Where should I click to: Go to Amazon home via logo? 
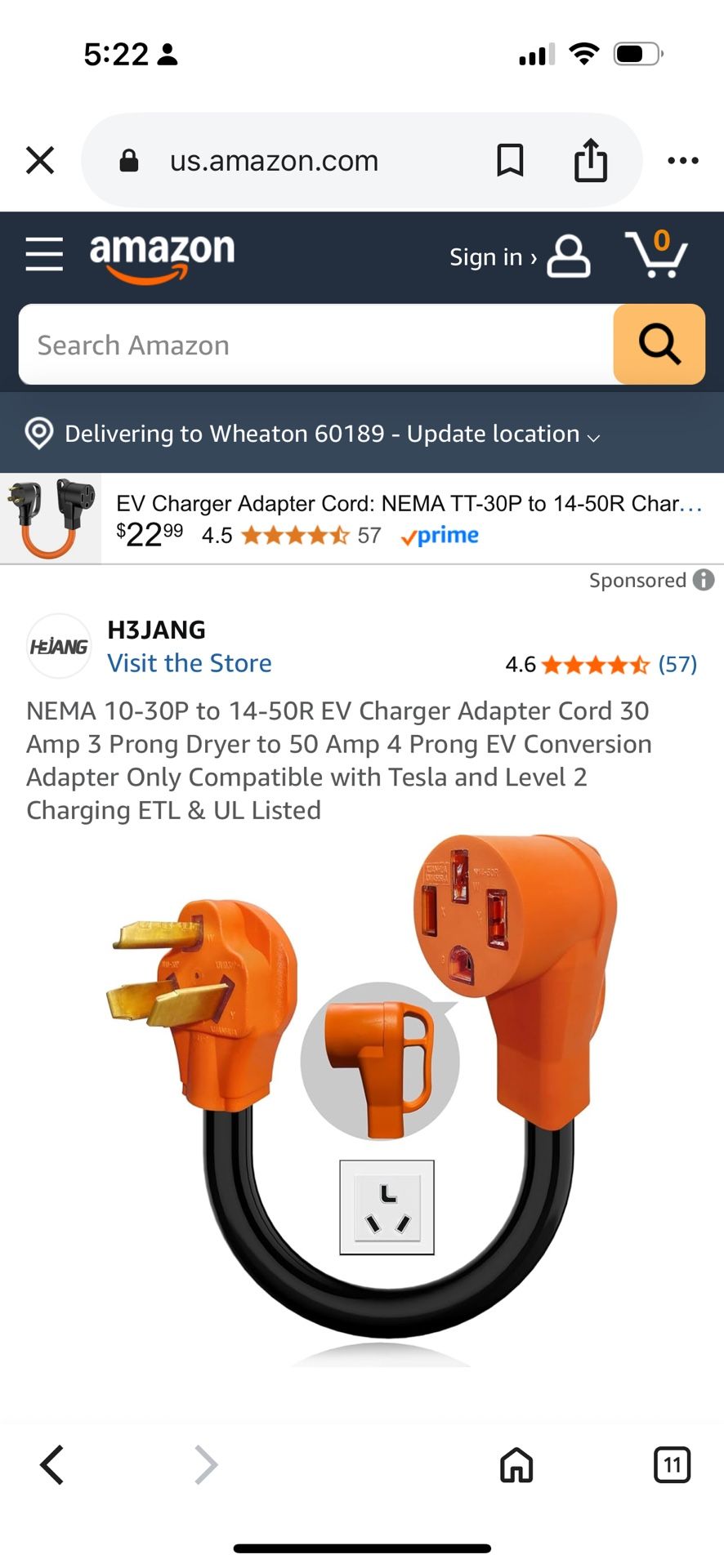(162, 254)
